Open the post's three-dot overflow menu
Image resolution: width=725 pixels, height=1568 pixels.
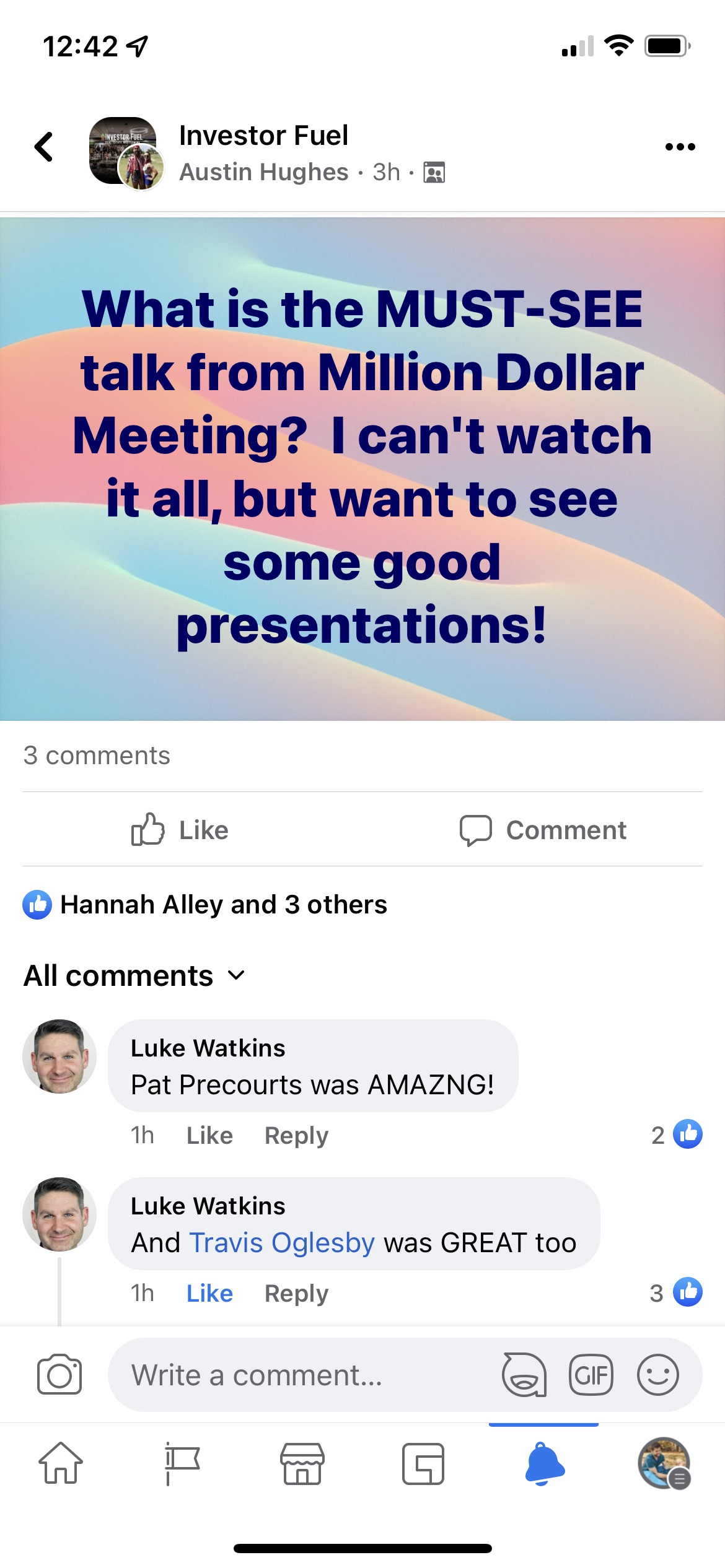pos(680,147)
